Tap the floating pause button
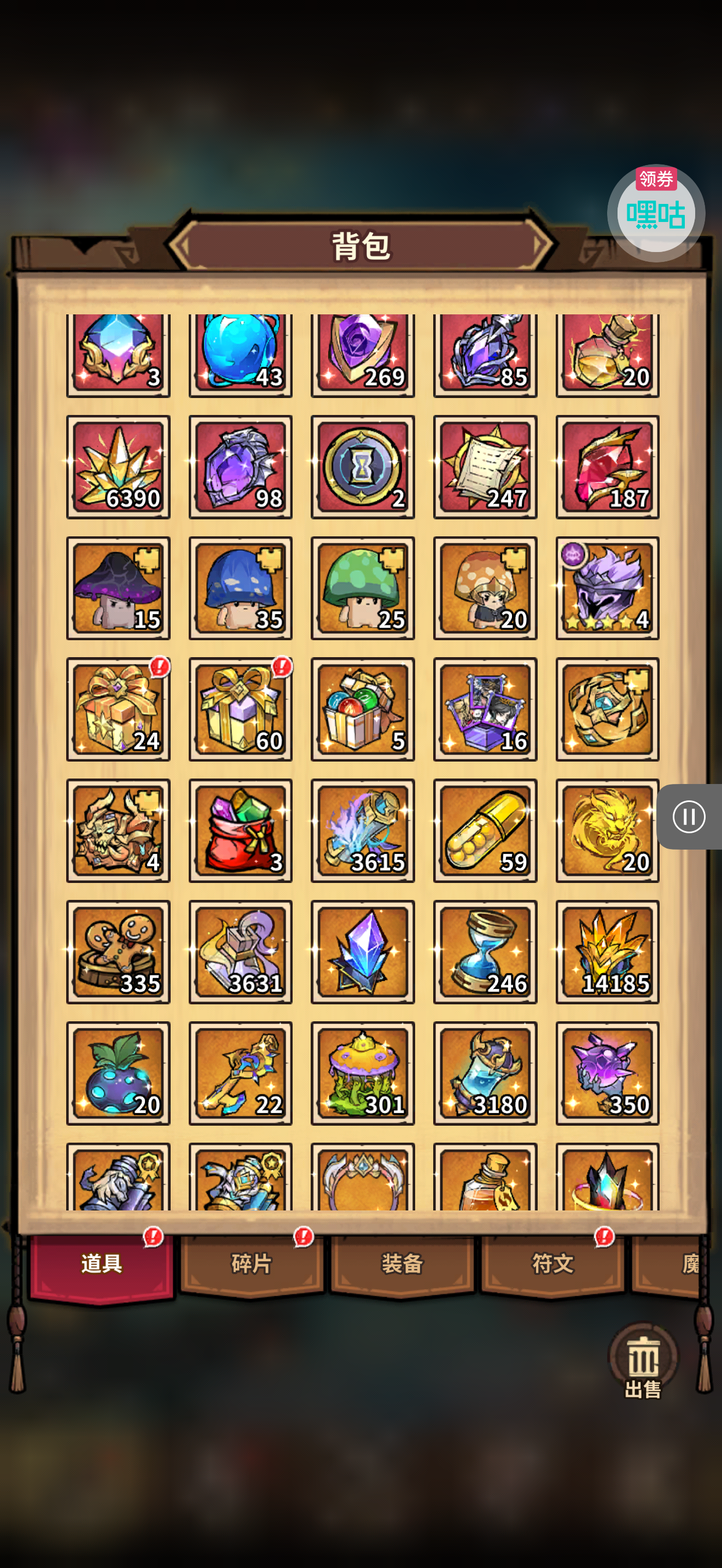Viewport: 722px width, 1568px height. pyautogui.click(x=689, y=816)
